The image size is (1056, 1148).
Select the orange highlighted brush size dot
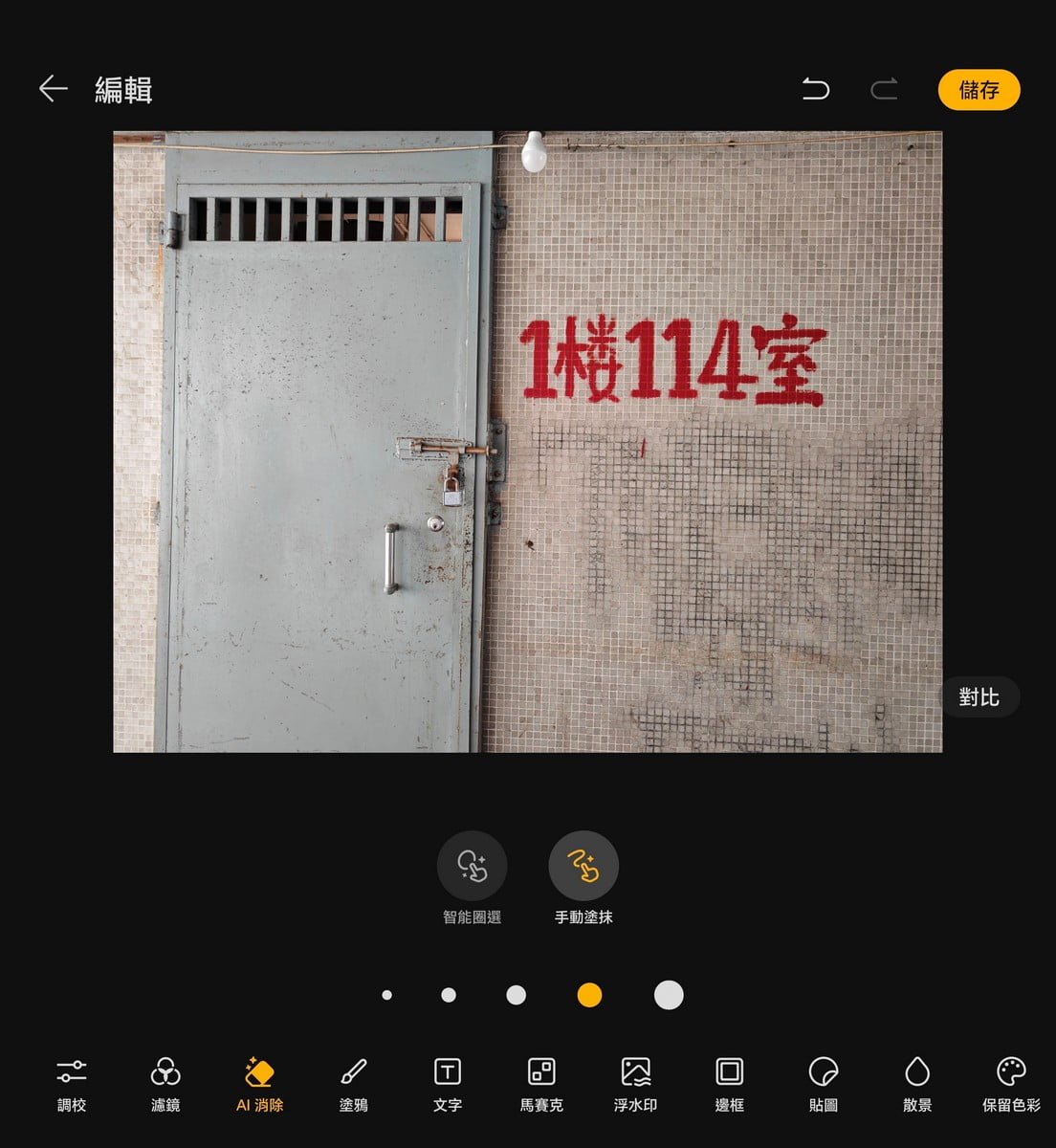(589, 995)
